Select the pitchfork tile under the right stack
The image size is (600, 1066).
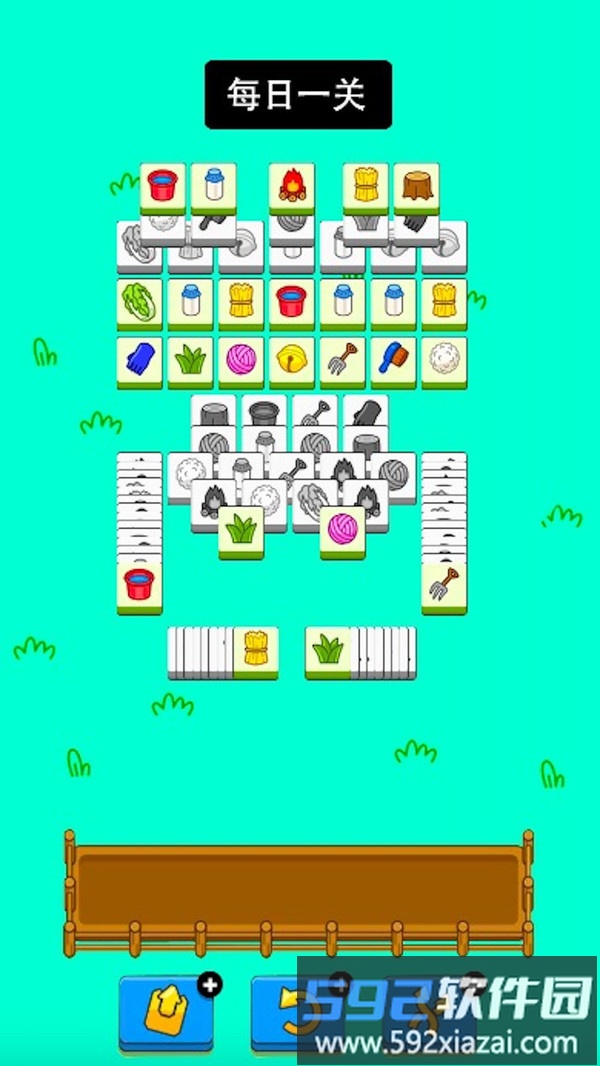443,584
